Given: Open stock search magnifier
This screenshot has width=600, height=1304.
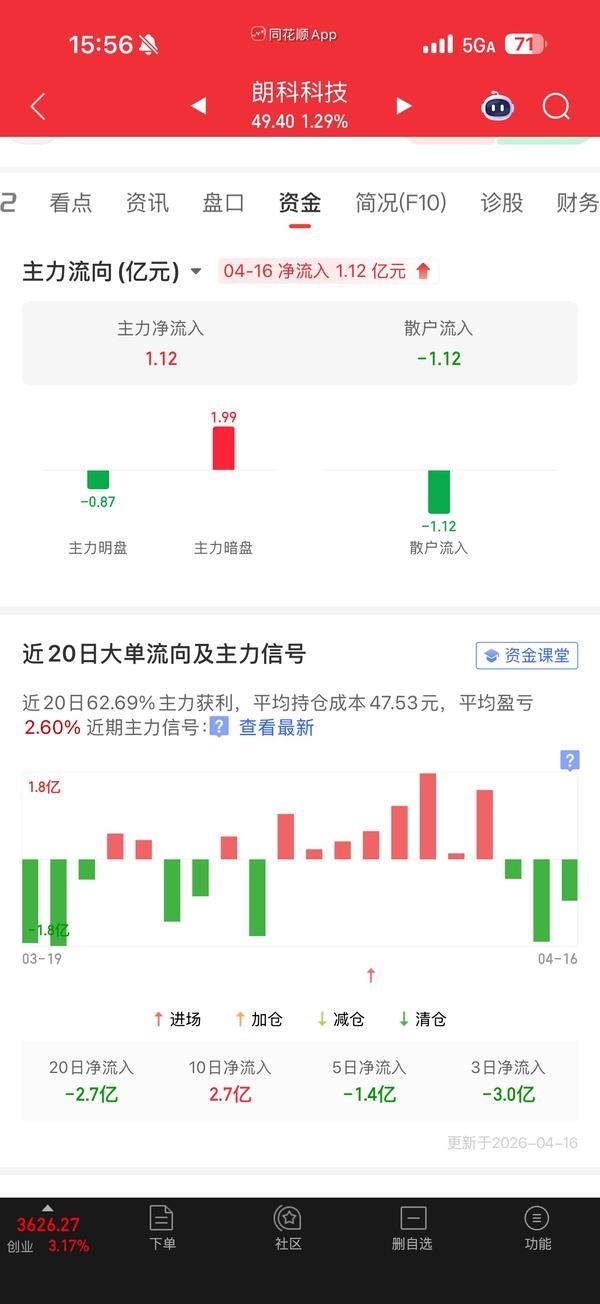Looking at the screenshot, I should 556,106.
